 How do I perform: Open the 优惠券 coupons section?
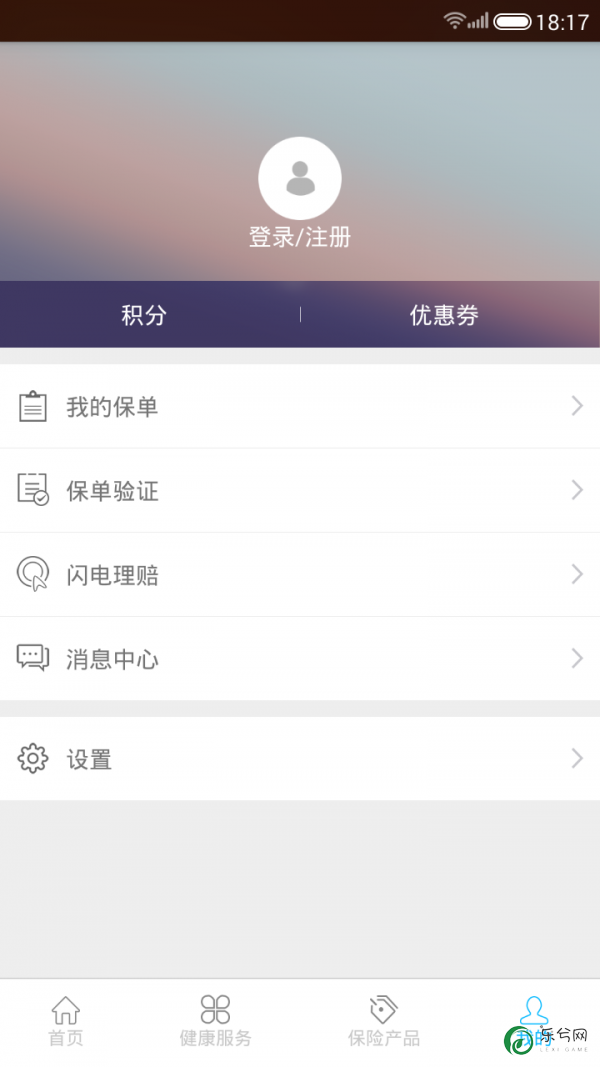pos(444,314)
